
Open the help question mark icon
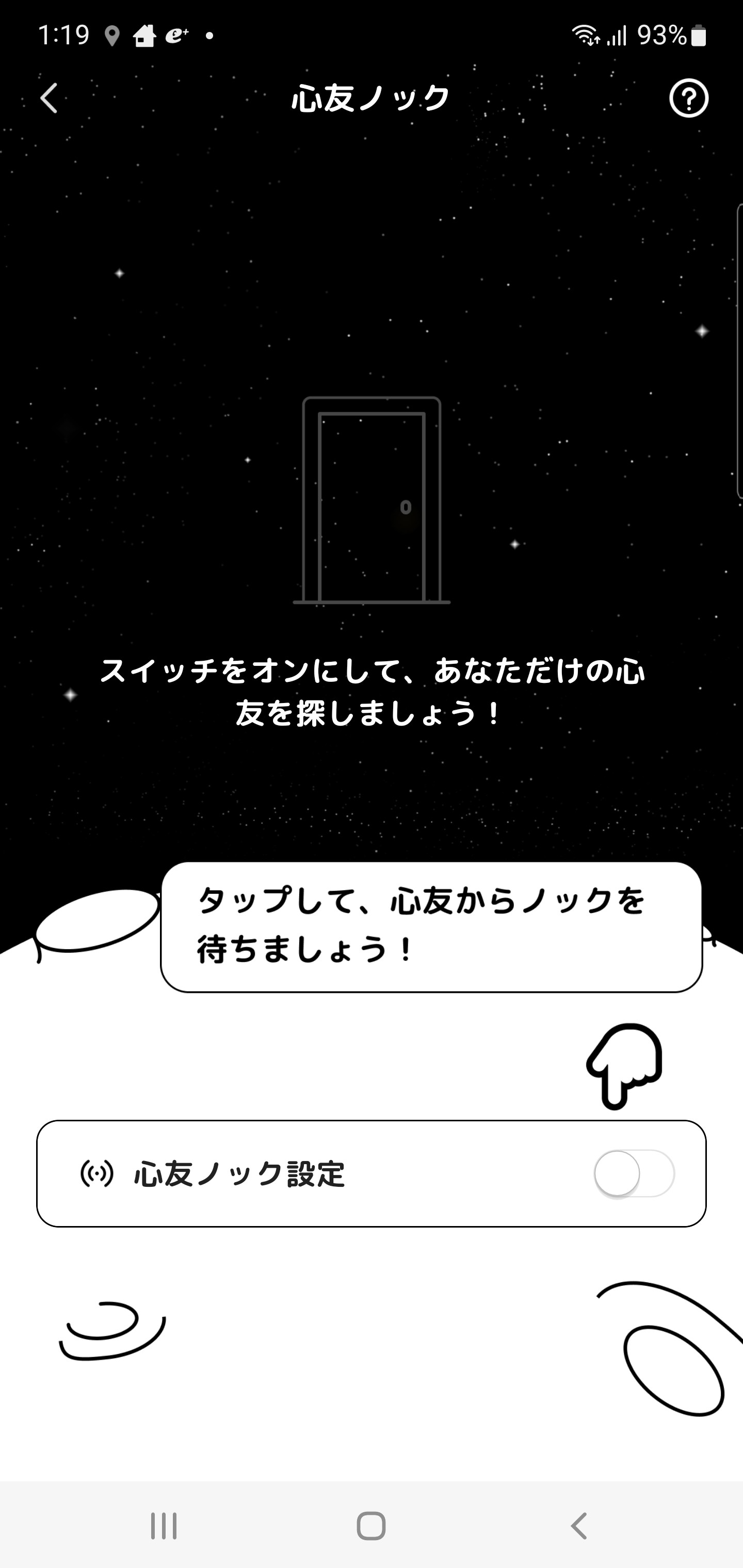tap(689, 98)
